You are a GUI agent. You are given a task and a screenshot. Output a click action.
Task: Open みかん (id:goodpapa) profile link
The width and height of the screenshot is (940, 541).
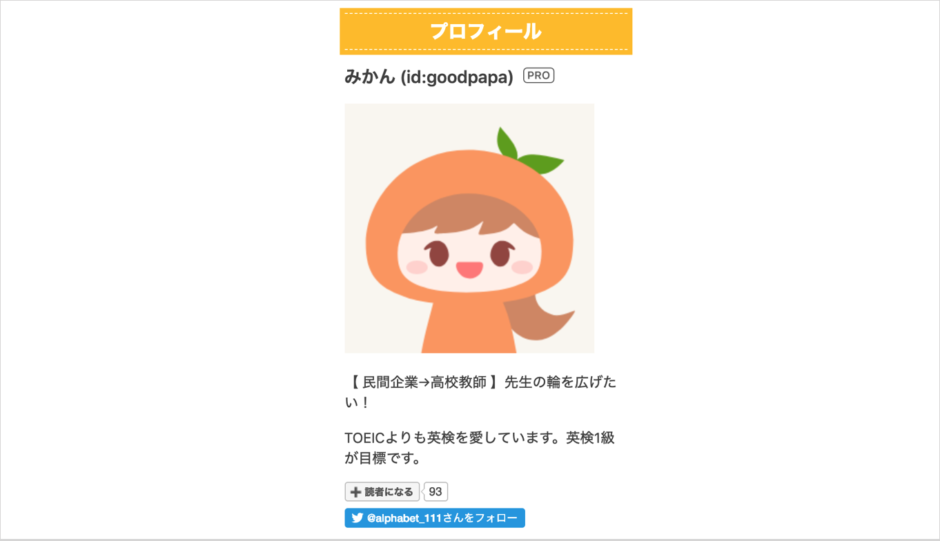429,77
